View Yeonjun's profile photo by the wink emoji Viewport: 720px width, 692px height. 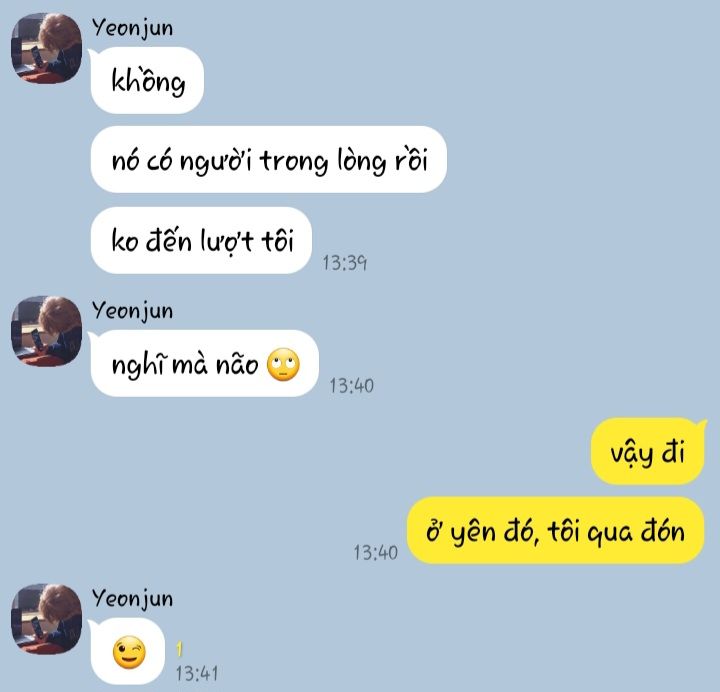[x=46, y=619]
